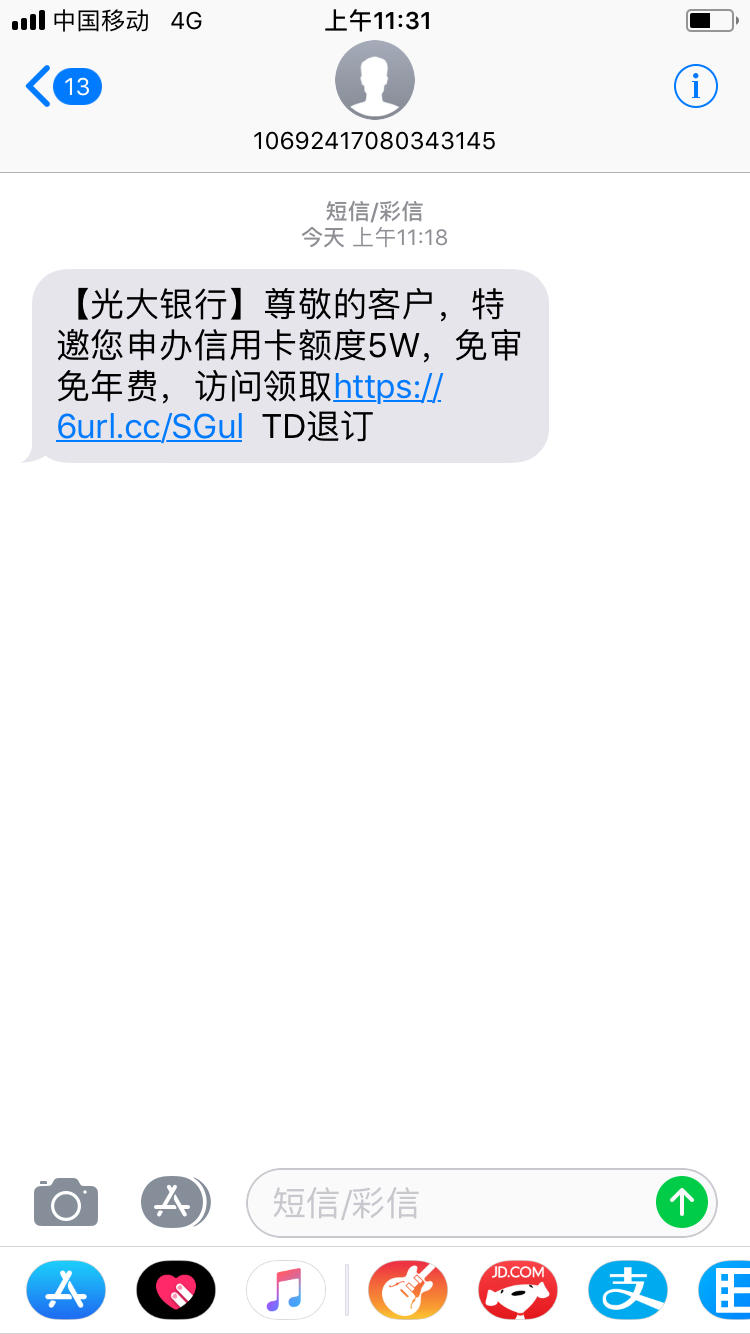This screenshot has width=750, height=1334.
Task: Open the iMessage App Store icon
Action: [x=175, y=1202]
